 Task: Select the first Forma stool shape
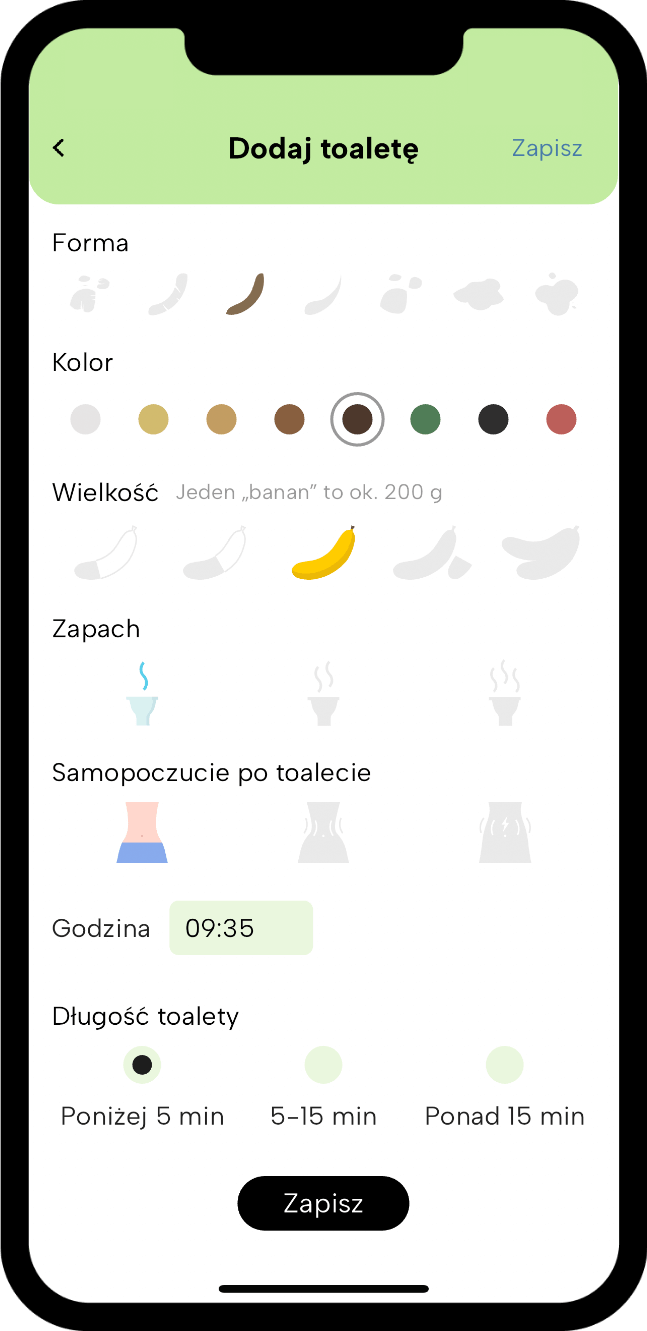(89, 295)
